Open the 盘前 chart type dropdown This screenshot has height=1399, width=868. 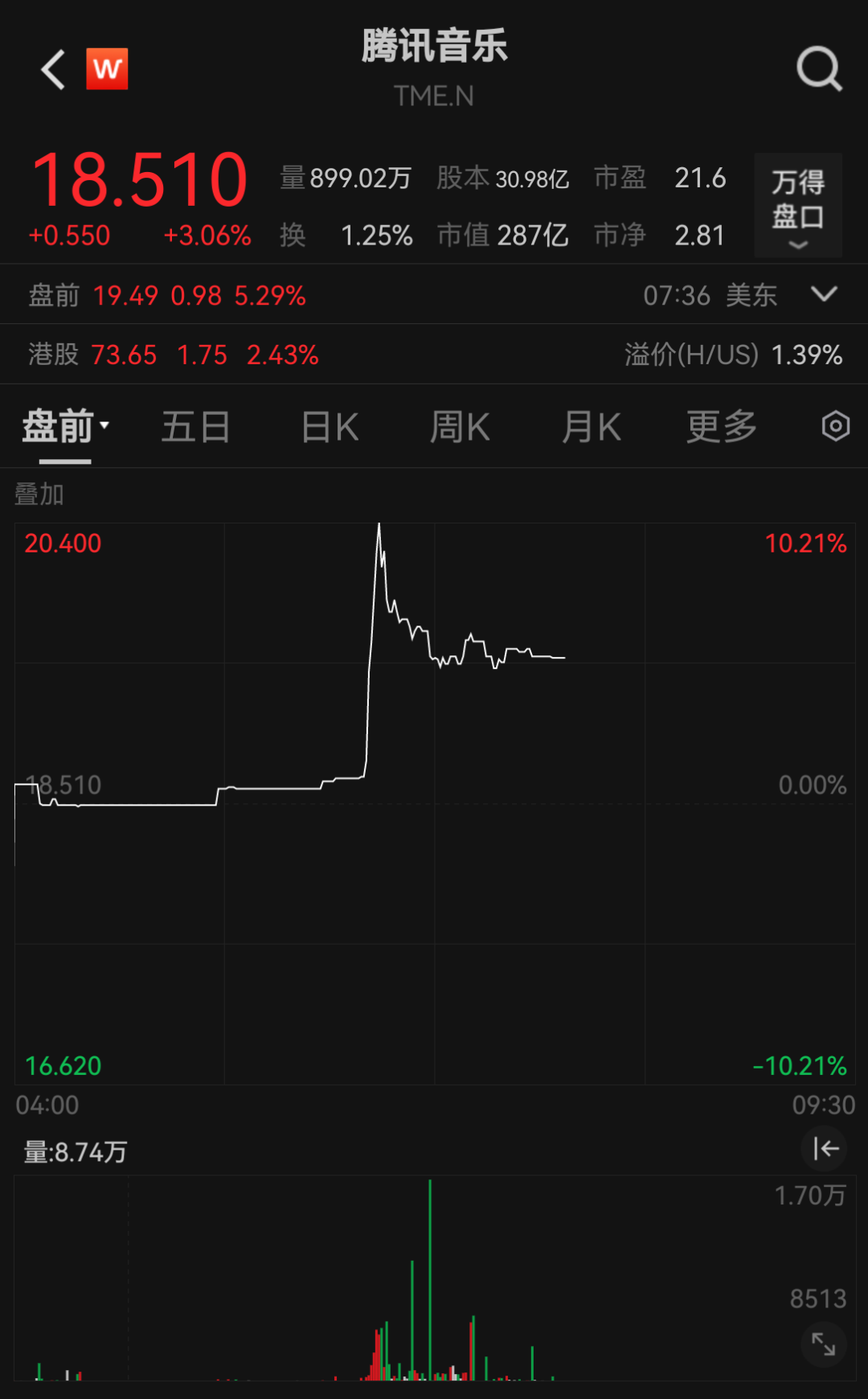point(65,426)
